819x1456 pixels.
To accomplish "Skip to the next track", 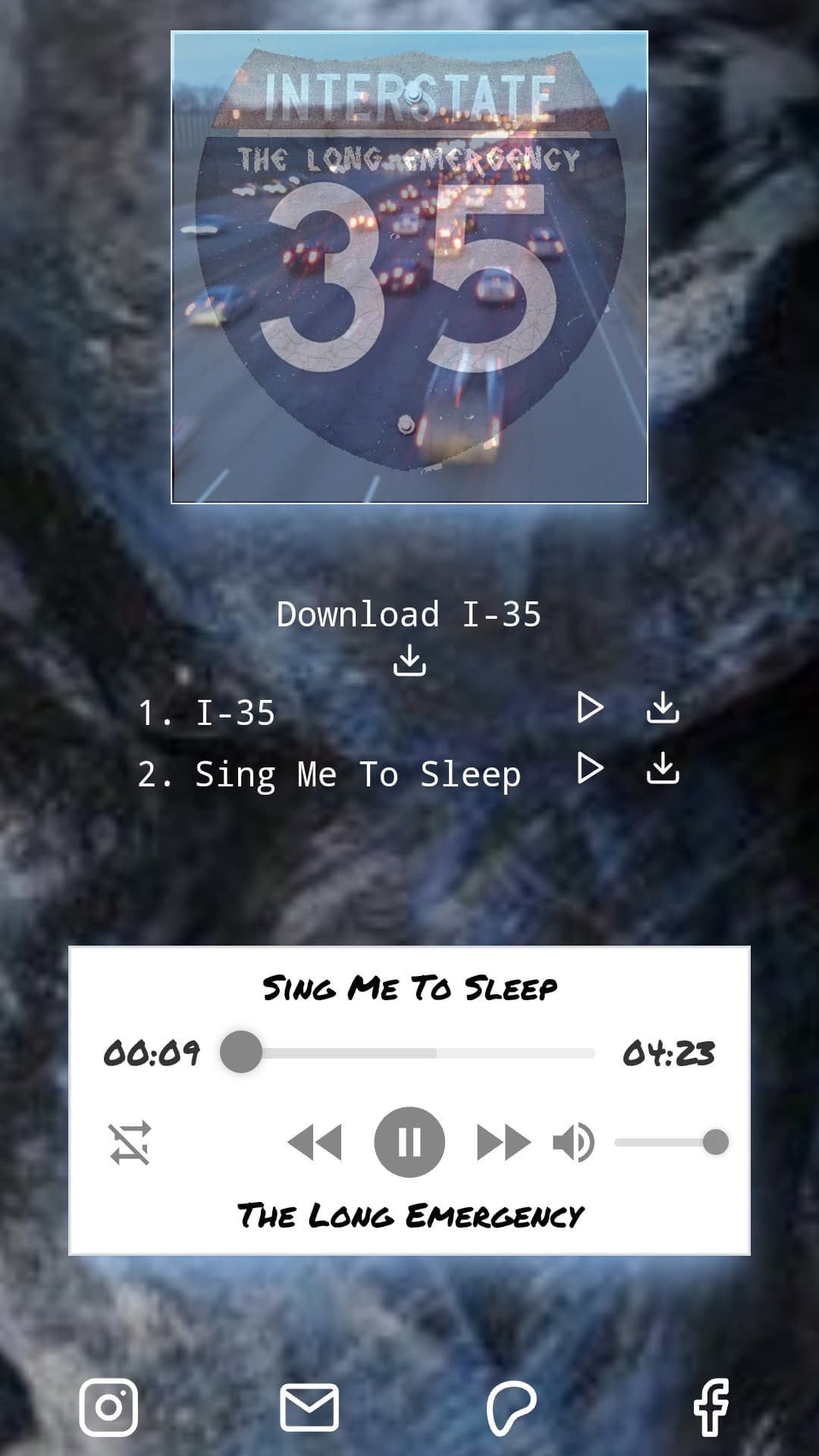I will [x=504, y=1142].
